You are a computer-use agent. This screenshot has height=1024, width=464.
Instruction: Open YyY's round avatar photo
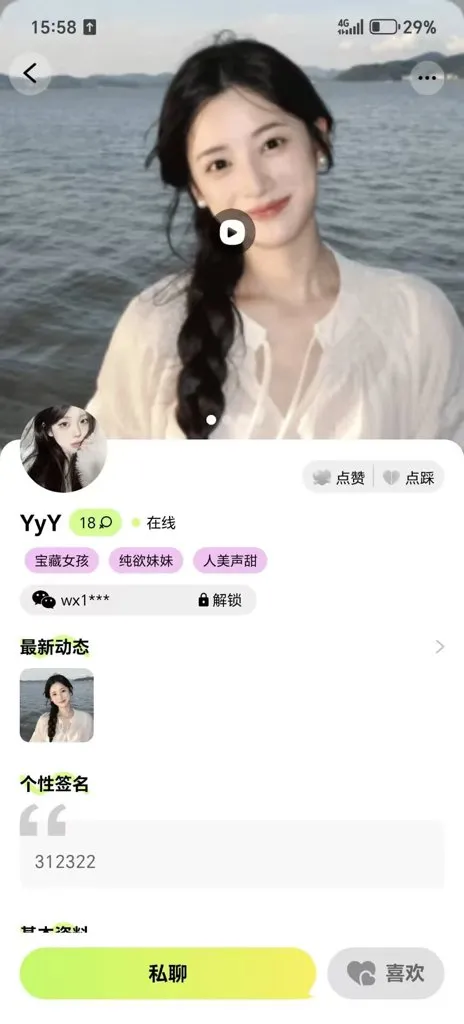pyautogui.click(x=63, y=449)
